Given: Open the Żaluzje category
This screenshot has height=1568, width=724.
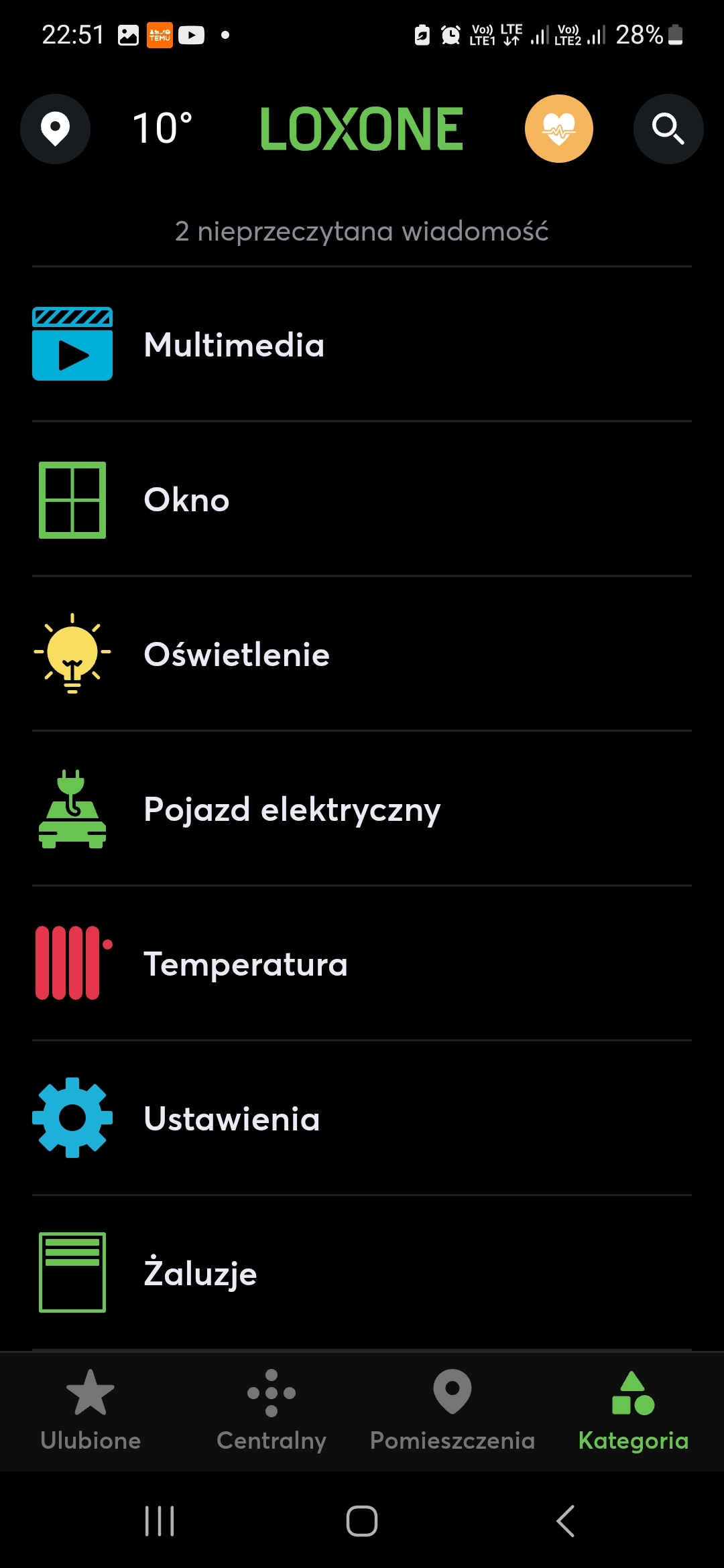Looking at the screenshot, I should coord(362,1272).
